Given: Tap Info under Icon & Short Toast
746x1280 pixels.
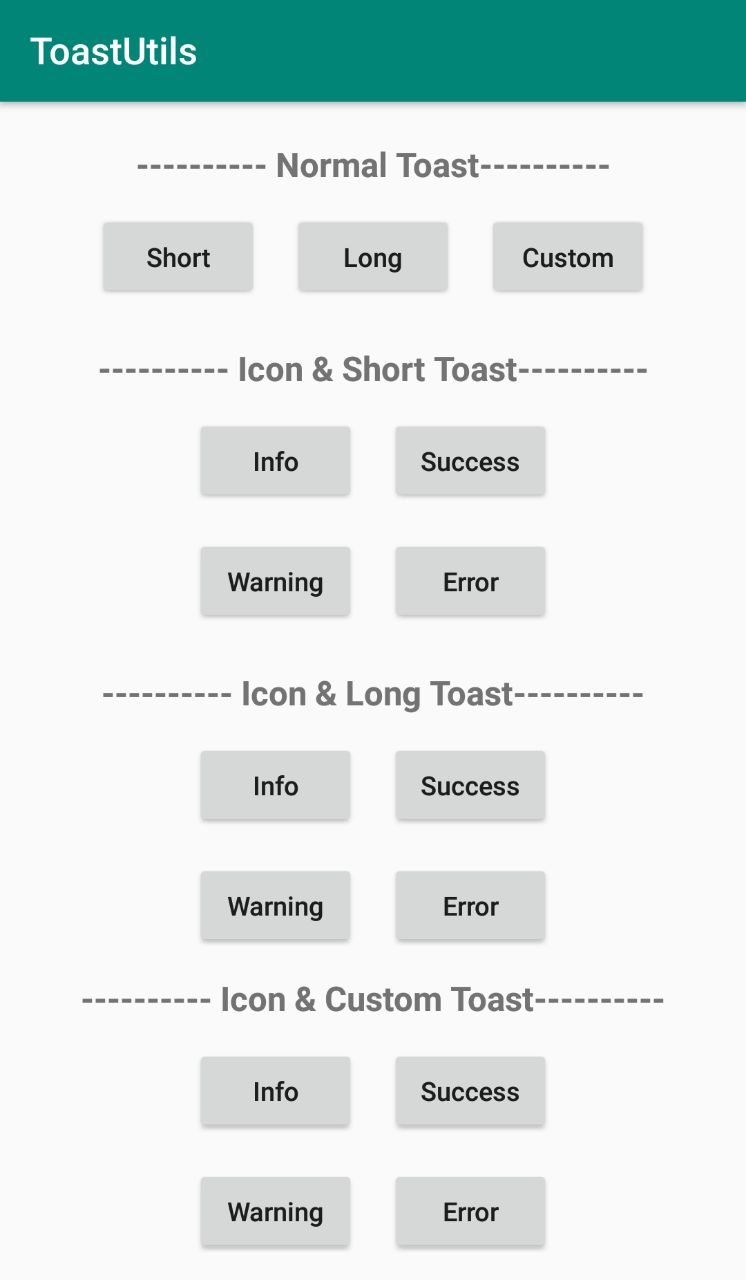Looking at the screenshot, I should coord(275,461).
